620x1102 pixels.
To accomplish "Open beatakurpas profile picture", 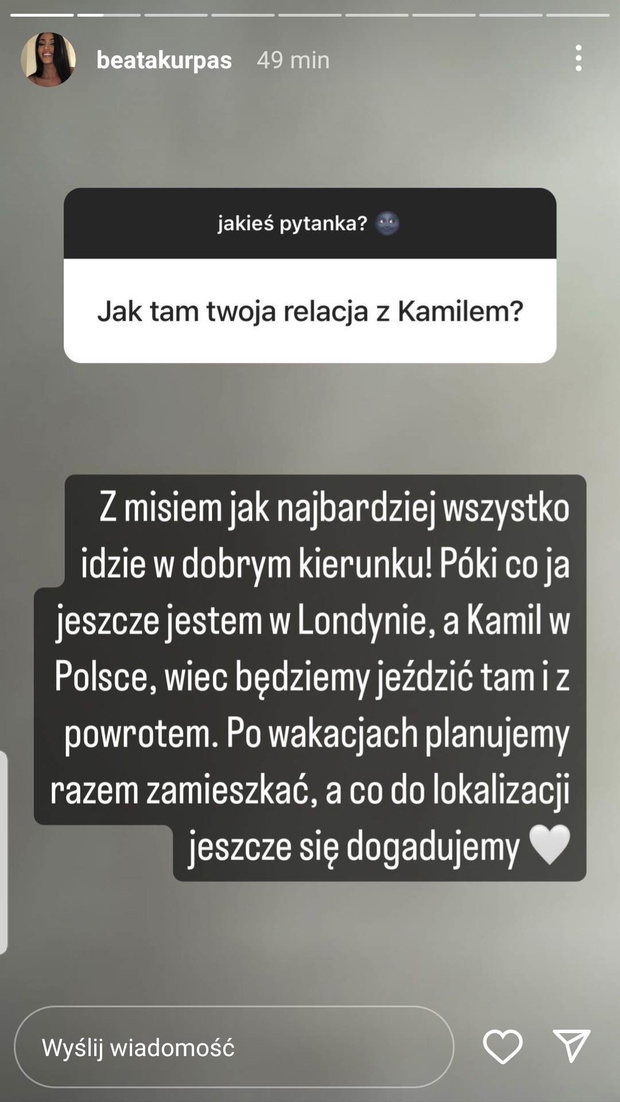I will tap(49, 60).
